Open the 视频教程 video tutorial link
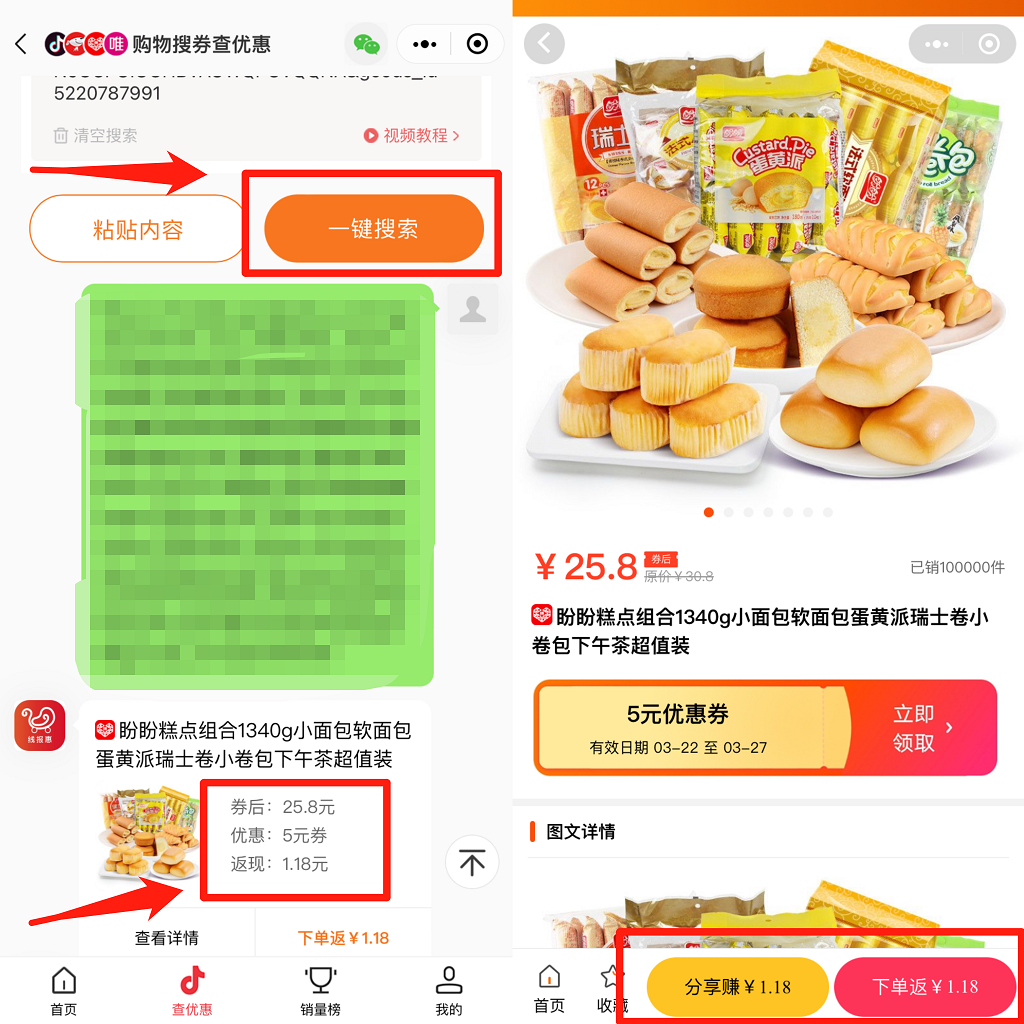The height and width of the screenshot is (1024, 1024). (411, 135)
